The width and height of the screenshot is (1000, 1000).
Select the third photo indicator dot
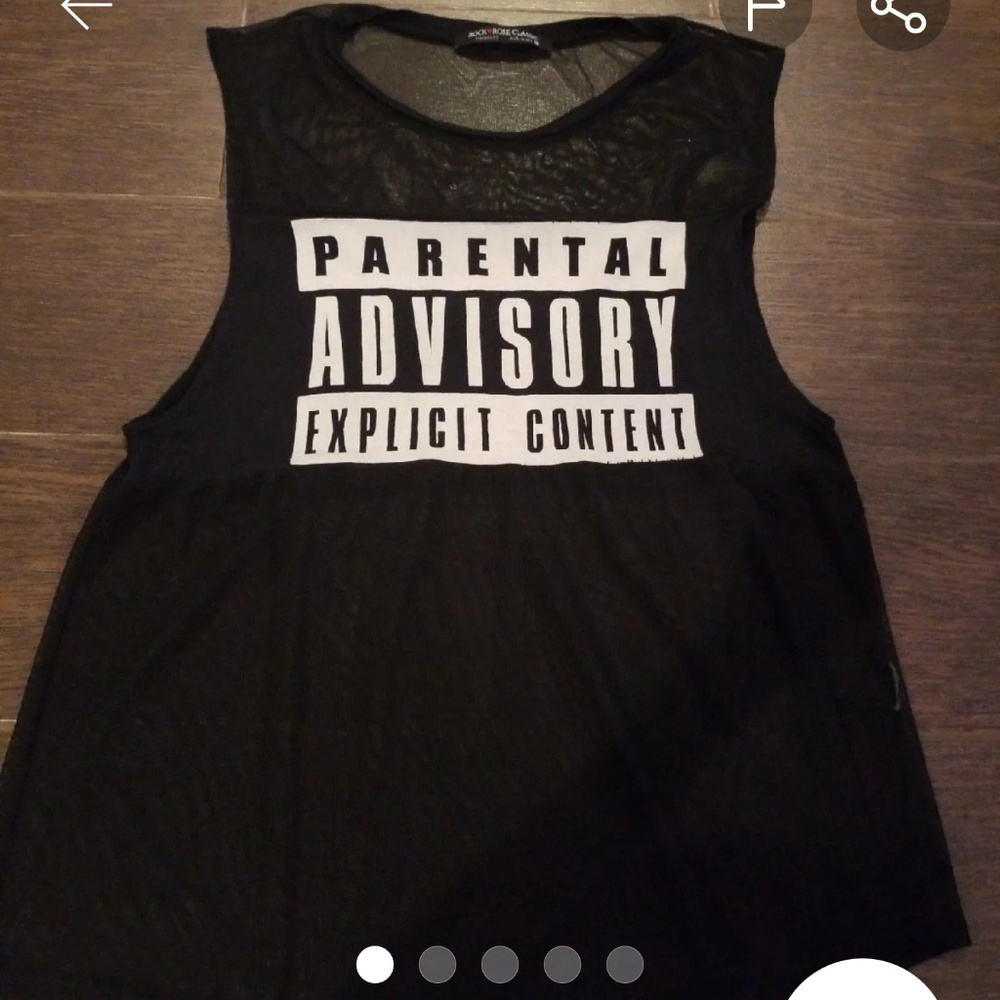pos(499,965)
